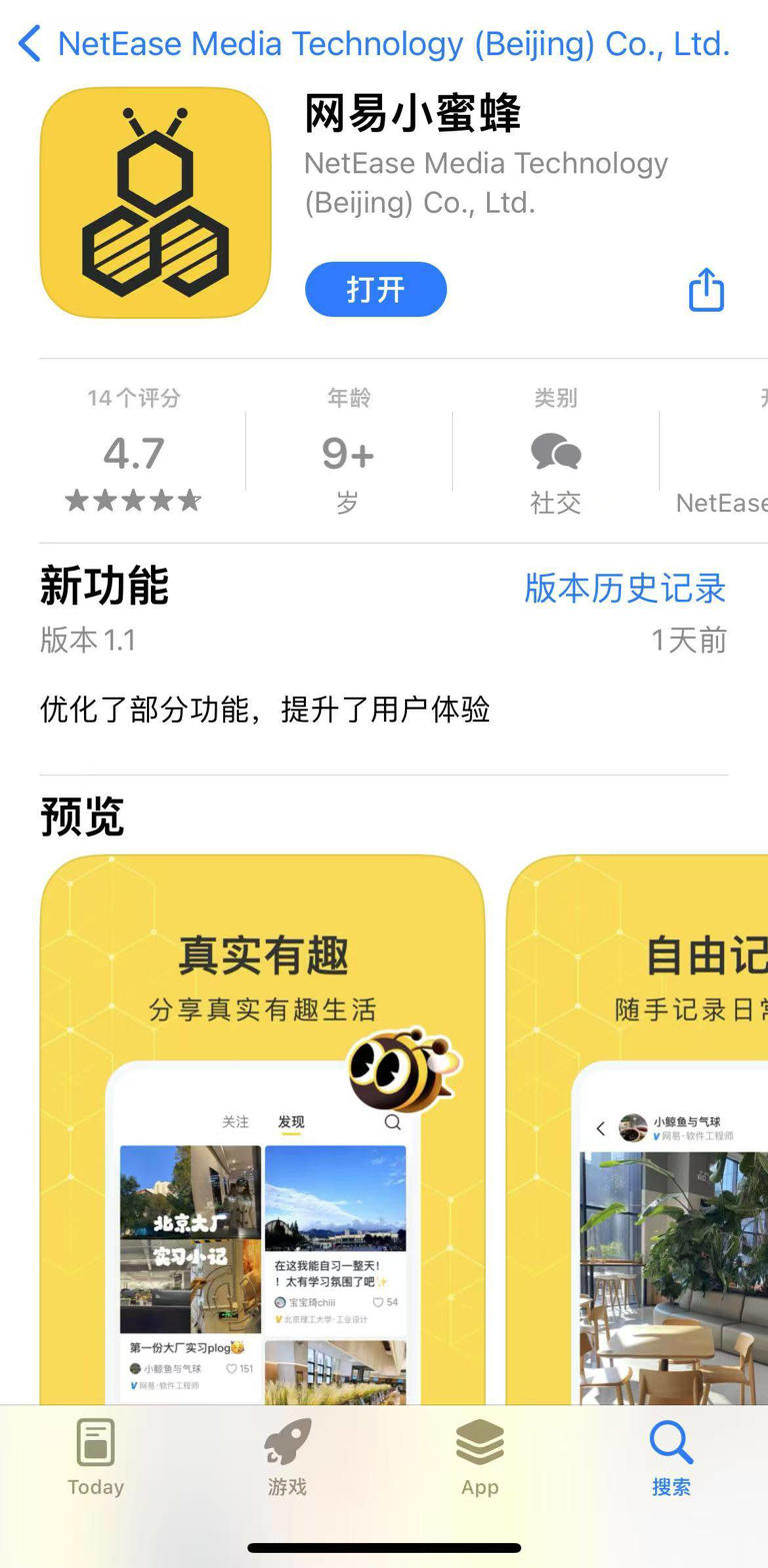Like the study post with the heart toggle
This screenshot has width=768, height=1568.
point(377,1301)
